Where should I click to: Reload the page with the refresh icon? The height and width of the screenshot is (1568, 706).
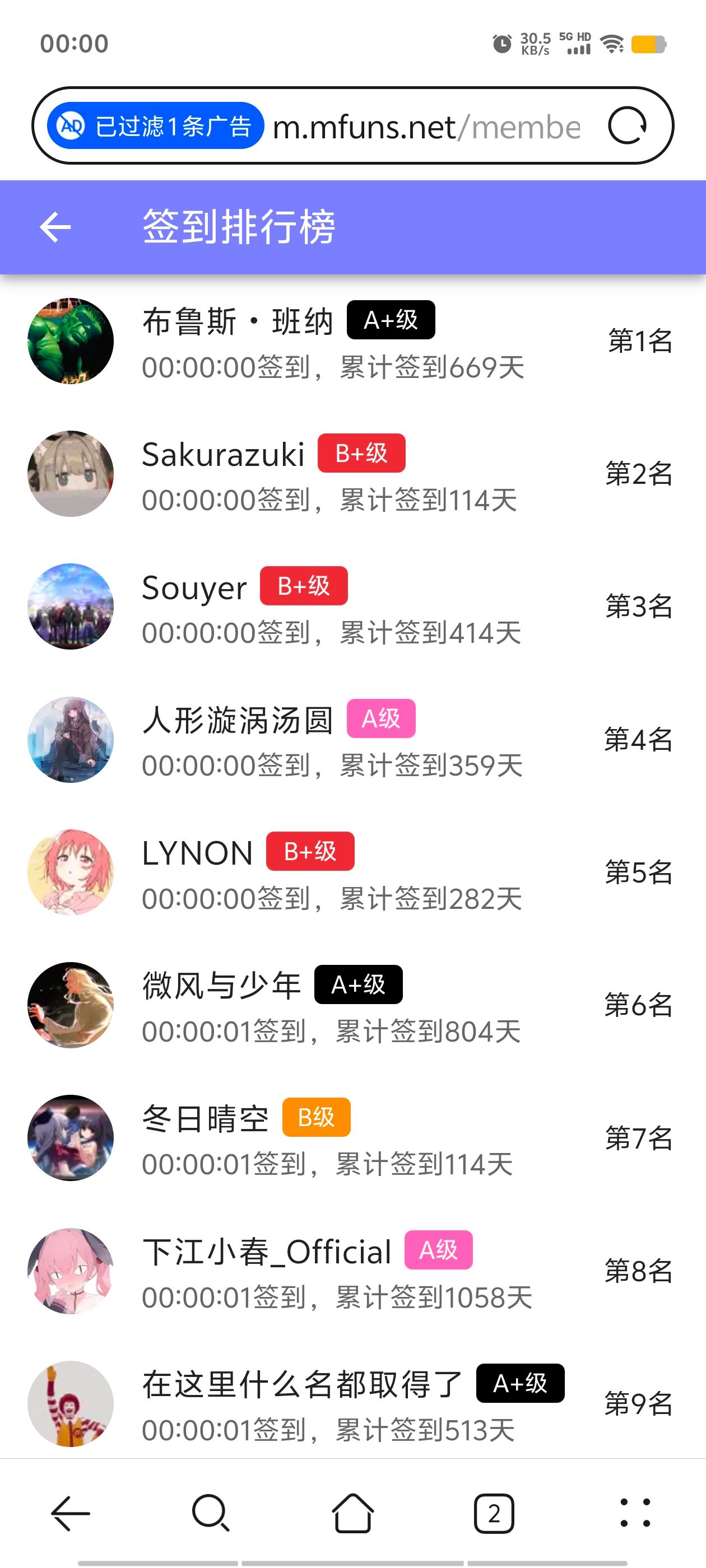627,126
